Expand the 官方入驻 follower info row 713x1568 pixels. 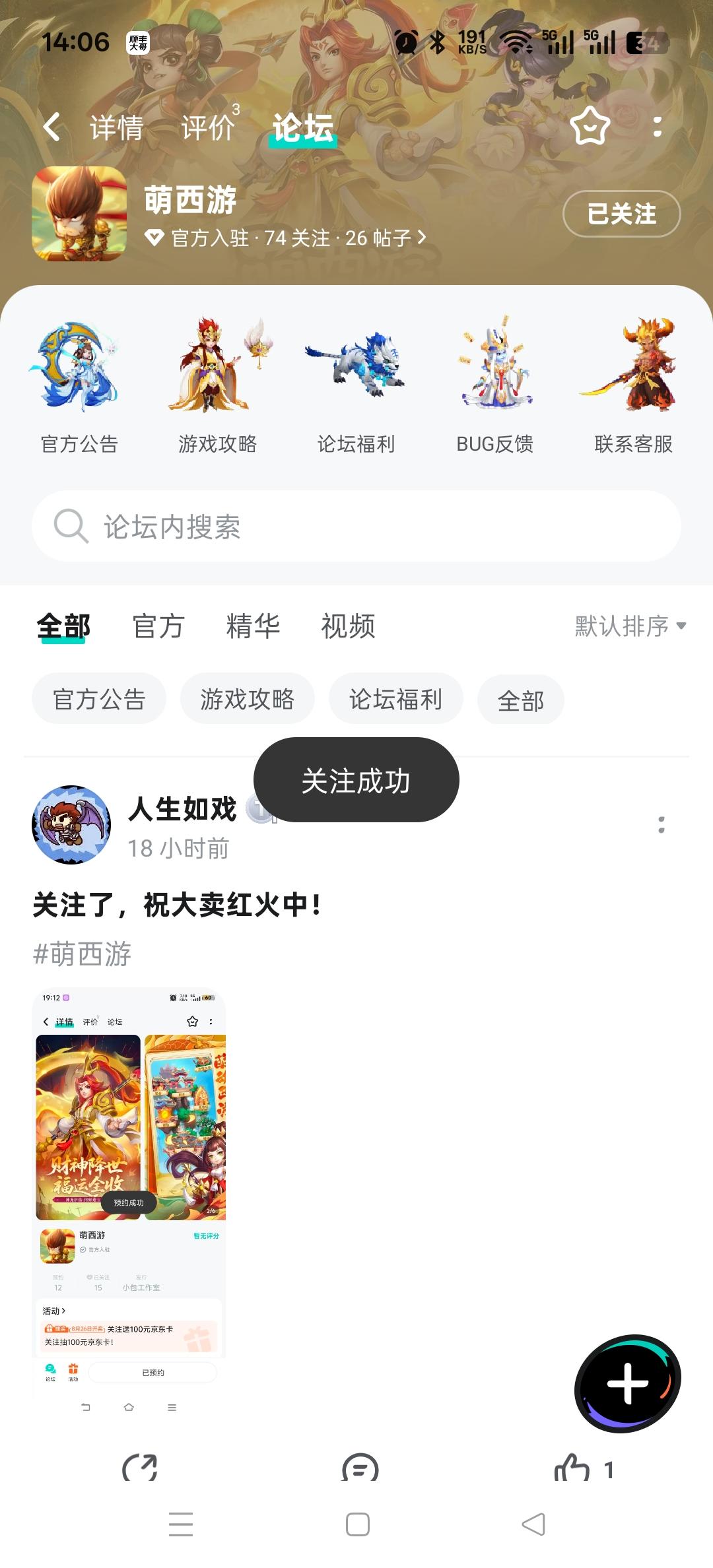coord(287,238)
